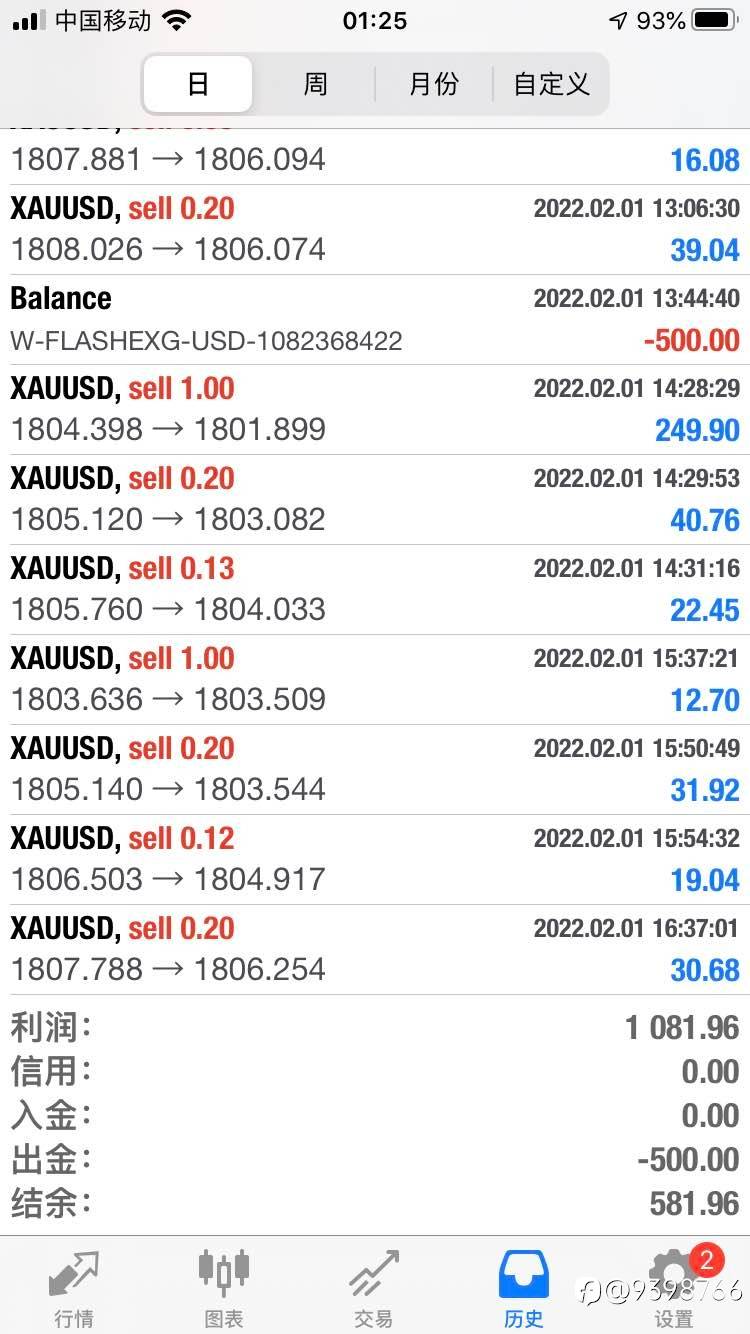
Task: Open the 设置 settings tab
Action: (x=674, y=1288)
